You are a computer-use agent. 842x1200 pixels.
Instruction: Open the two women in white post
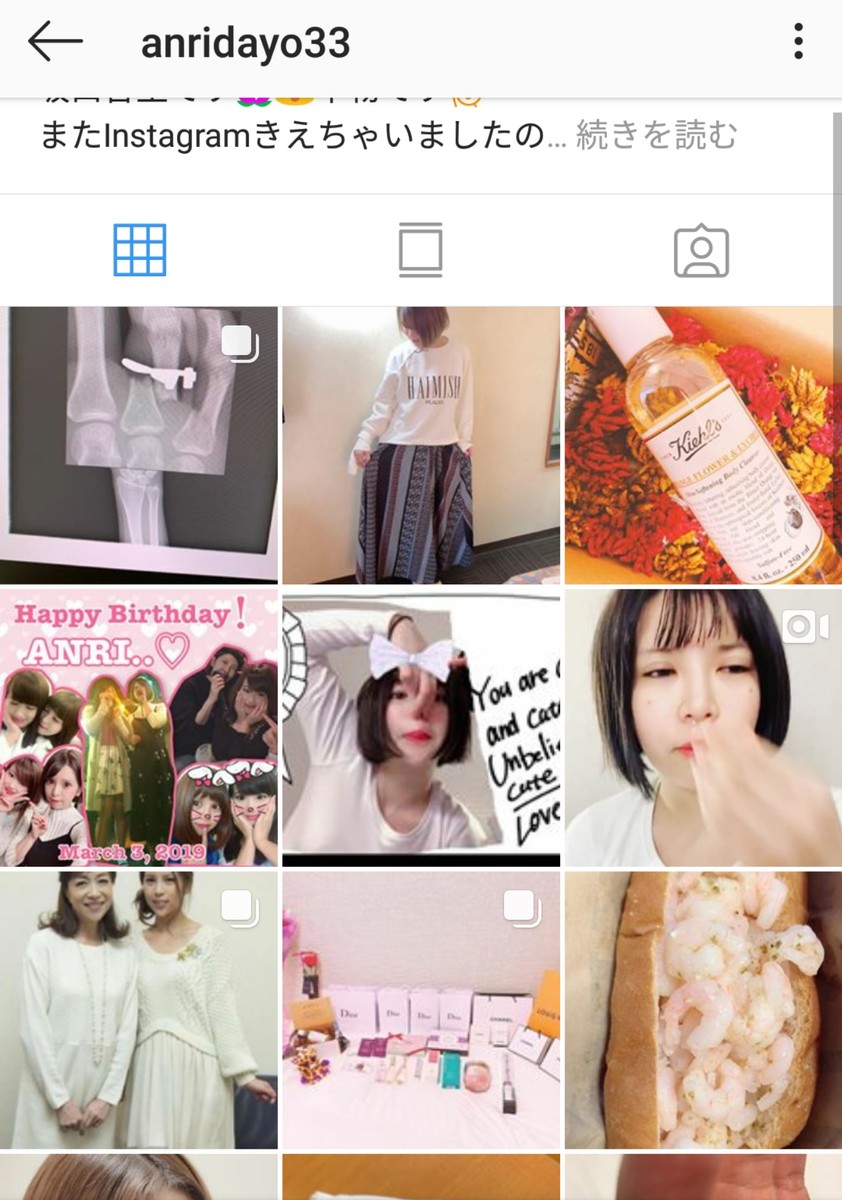click(x=139, y=1009)
